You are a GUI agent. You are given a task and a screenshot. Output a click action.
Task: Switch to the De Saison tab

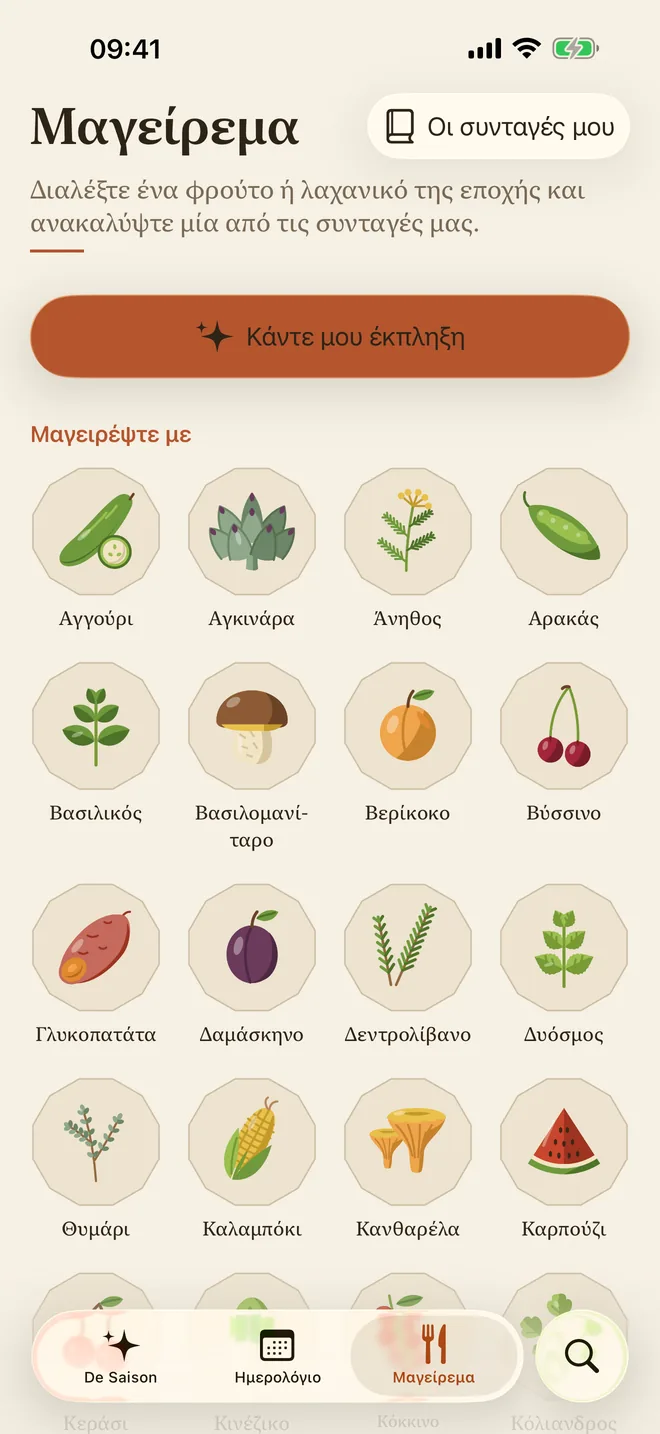[121, 1356]
